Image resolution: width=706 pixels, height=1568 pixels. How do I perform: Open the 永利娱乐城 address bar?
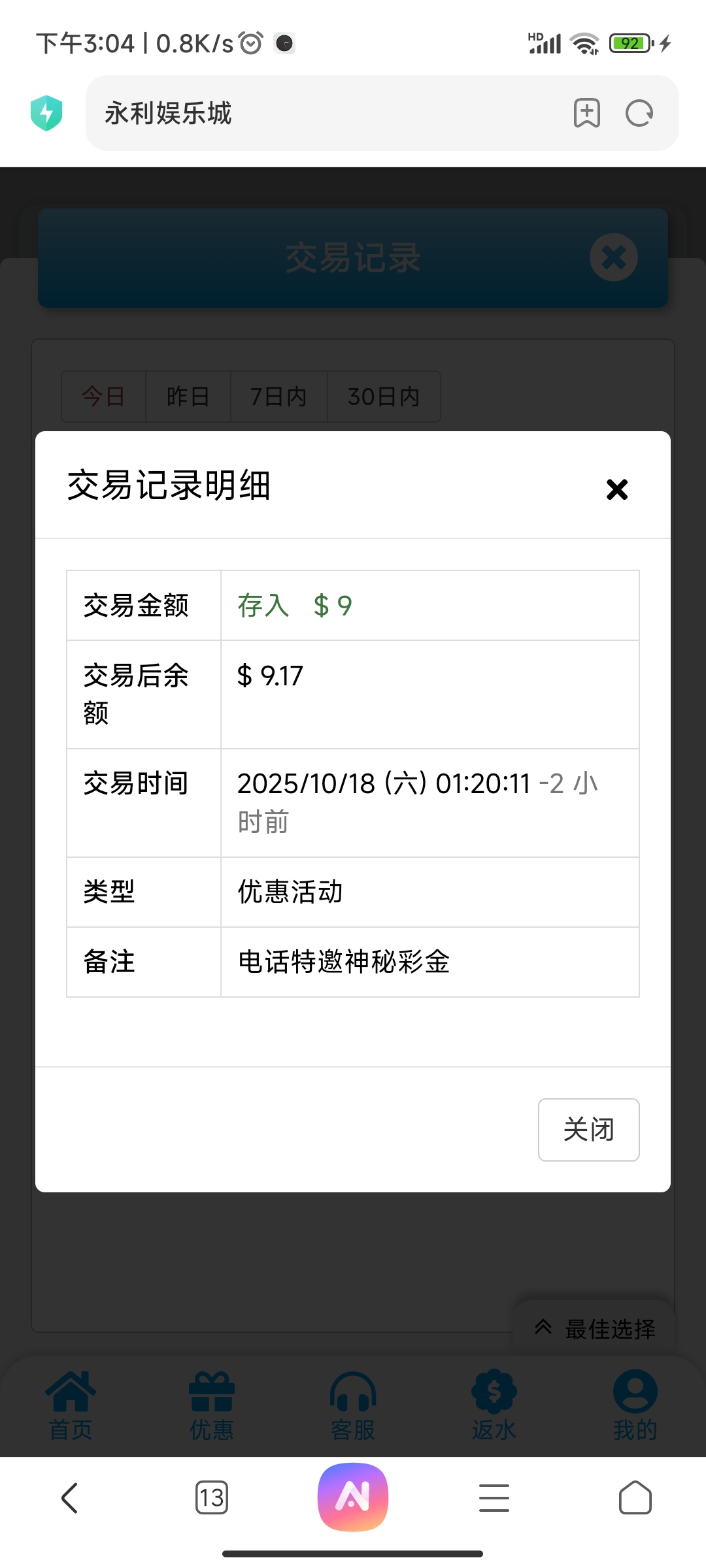[x=327, y=114]
